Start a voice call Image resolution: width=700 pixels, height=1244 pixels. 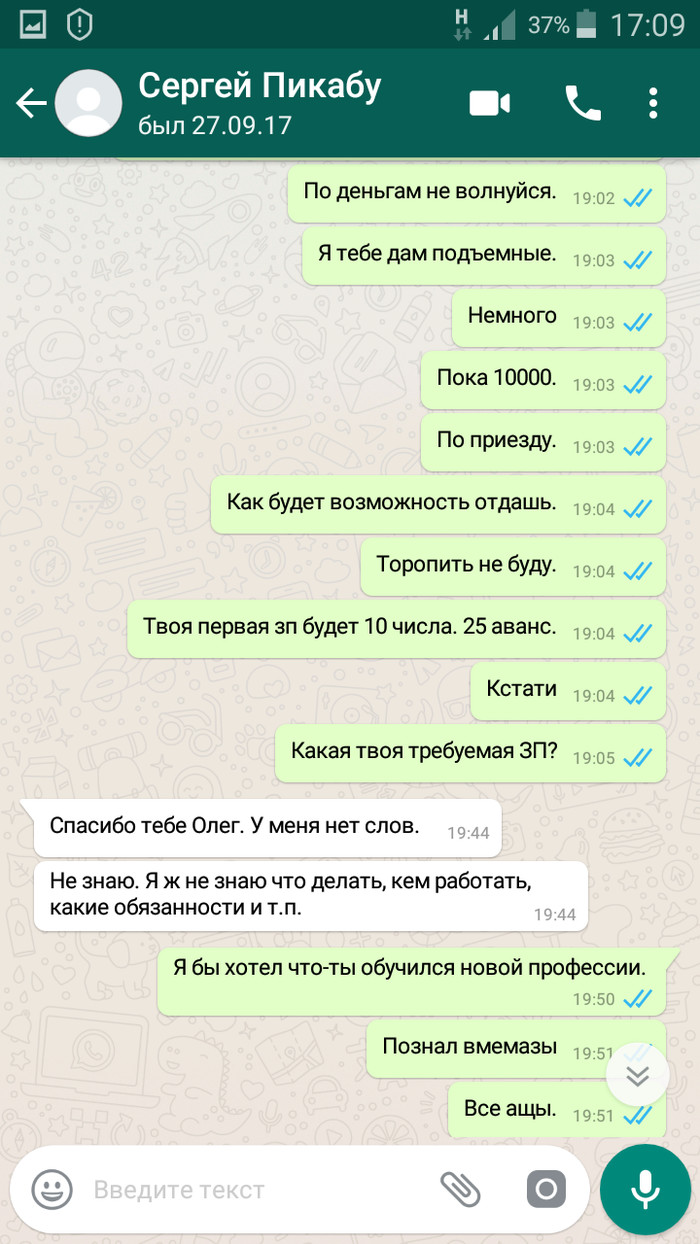point(583,103)
